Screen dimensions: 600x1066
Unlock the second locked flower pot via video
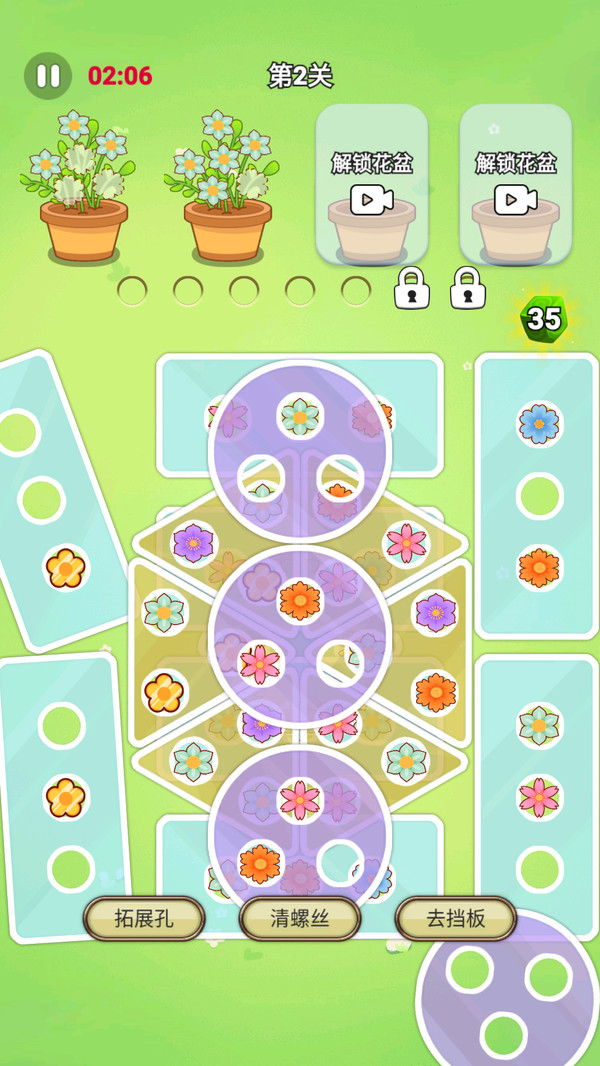pos(516,186)
